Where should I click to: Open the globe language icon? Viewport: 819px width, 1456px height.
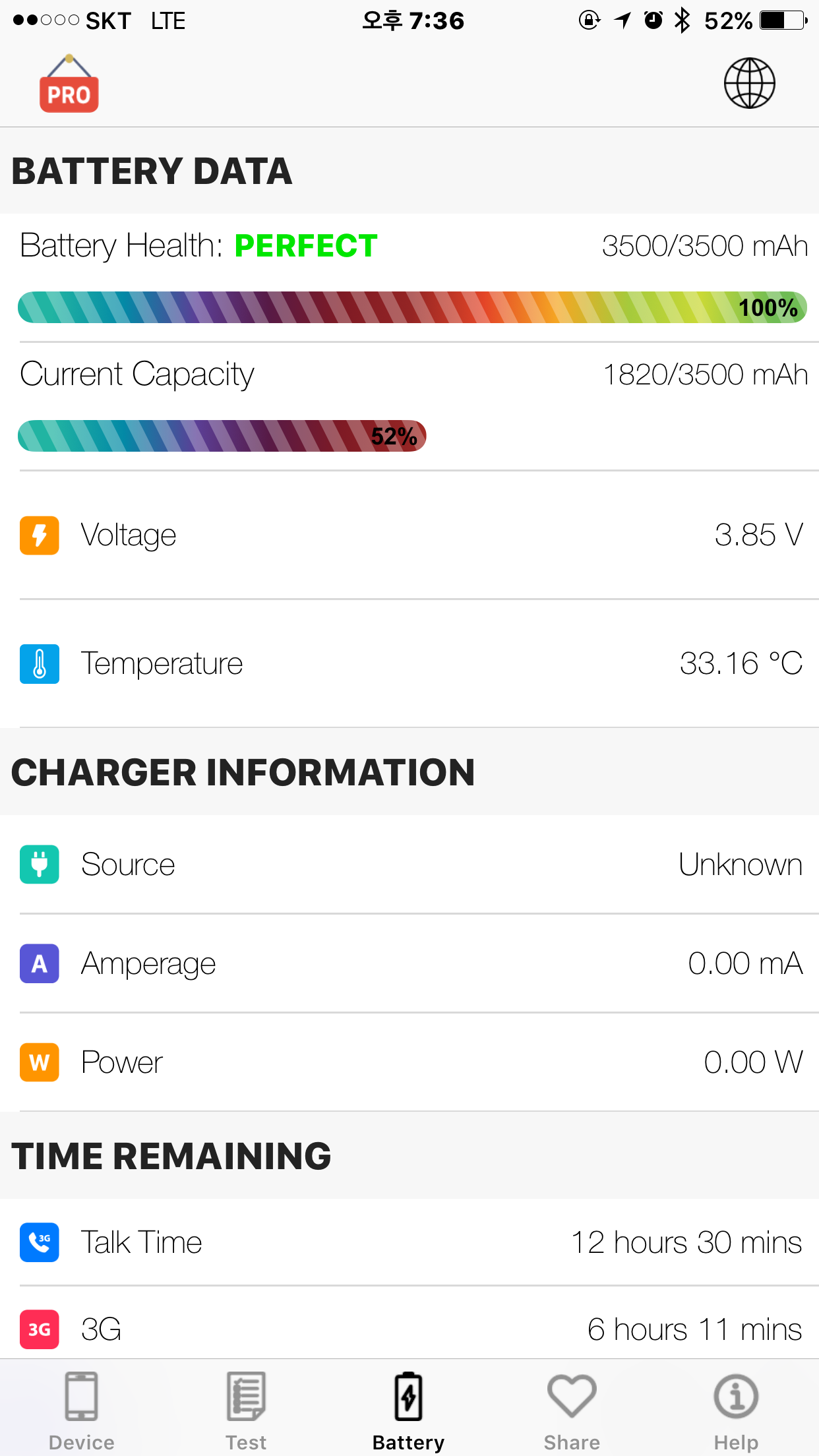749,83
